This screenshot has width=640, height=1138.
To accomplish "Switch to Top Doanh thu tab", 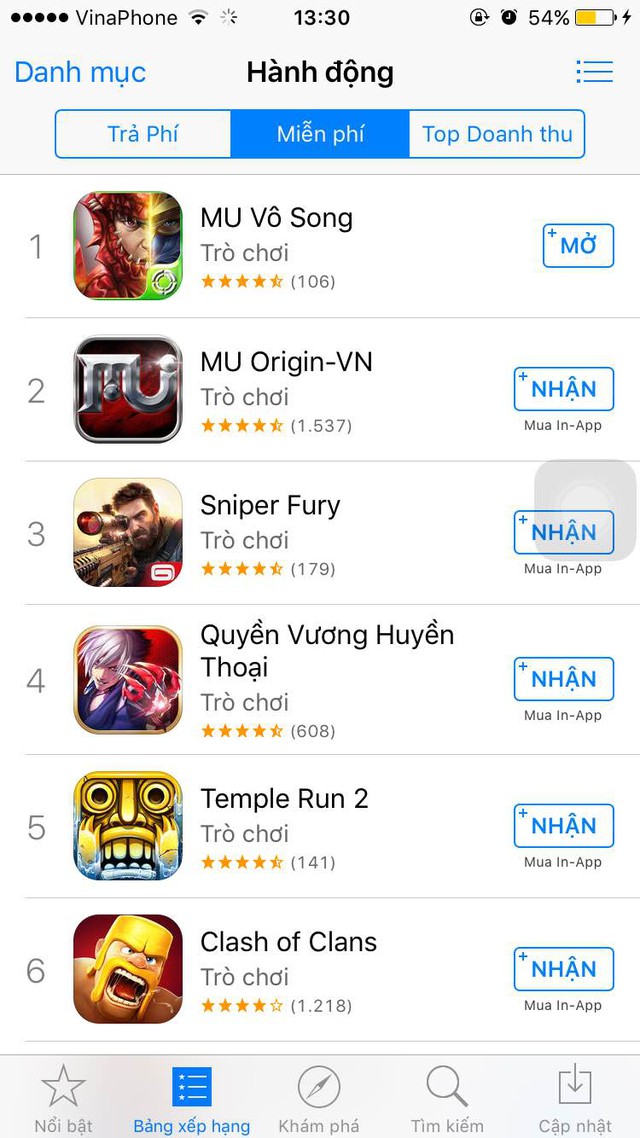I will click(497, 134).
